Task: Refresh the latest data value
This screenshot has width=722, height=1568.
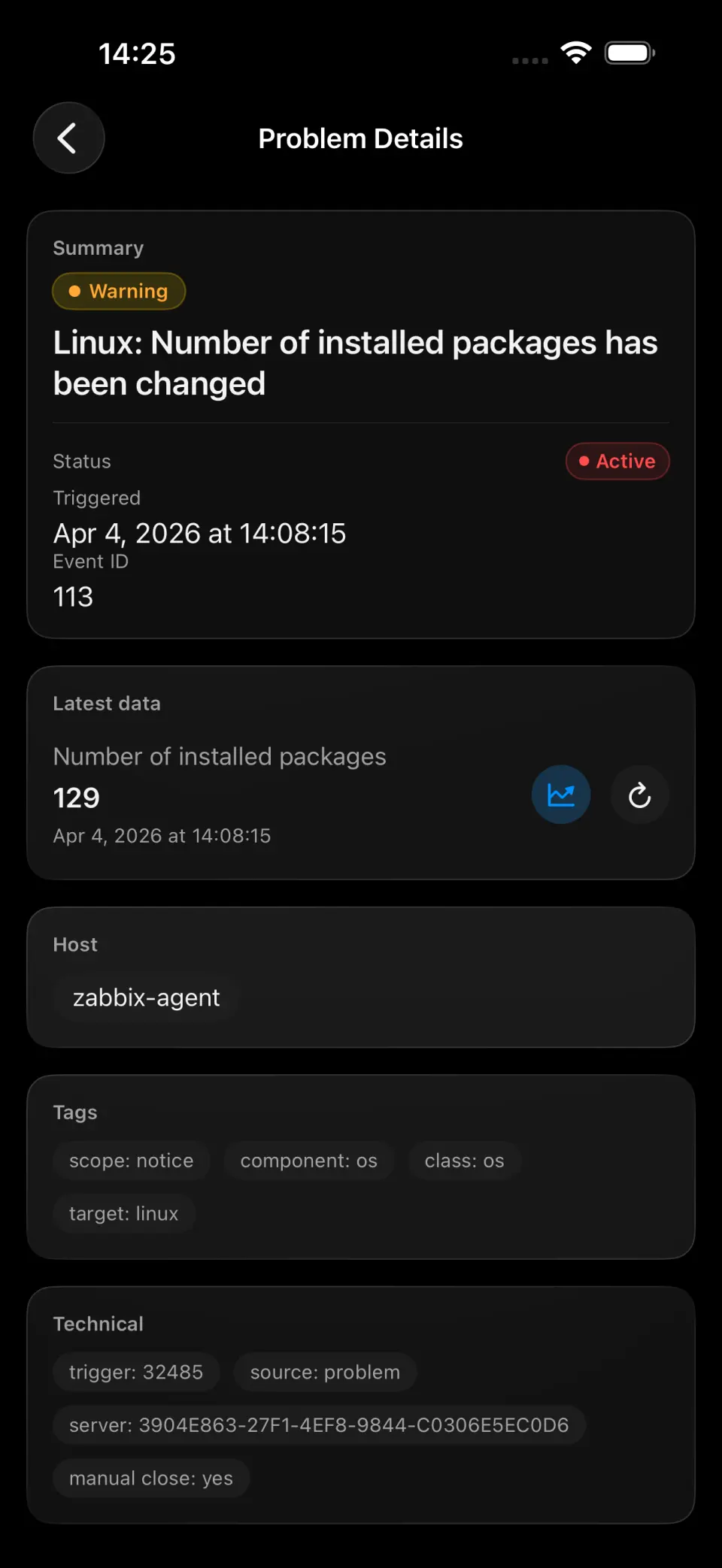Action: (x=639, y=794)
